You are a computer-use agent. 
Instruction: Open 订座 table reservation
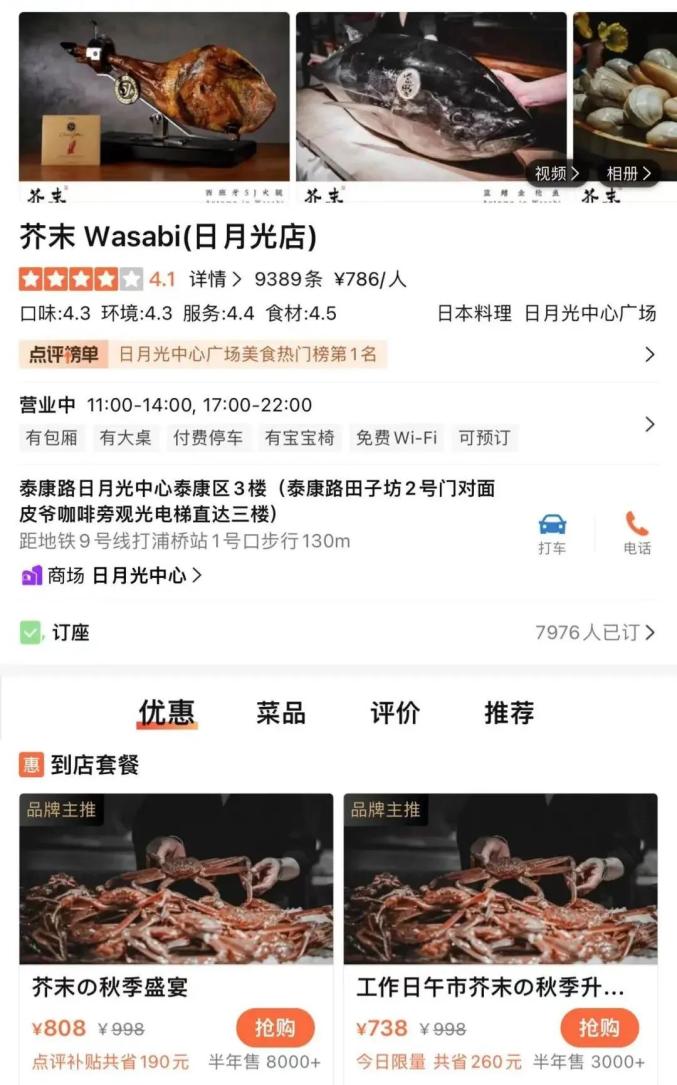338,632
